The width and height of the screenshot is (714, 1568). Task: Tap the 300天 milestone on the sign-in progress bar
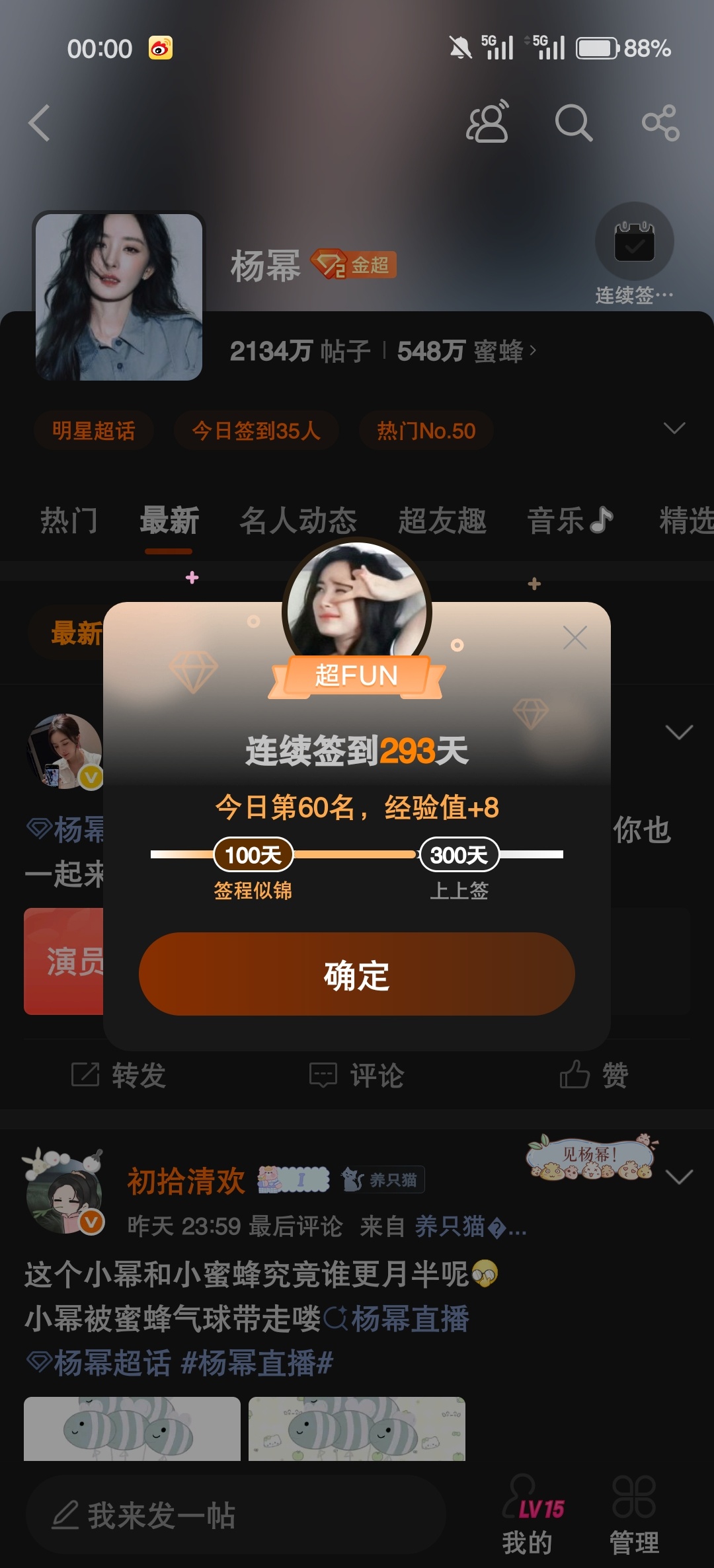[459, 856]
